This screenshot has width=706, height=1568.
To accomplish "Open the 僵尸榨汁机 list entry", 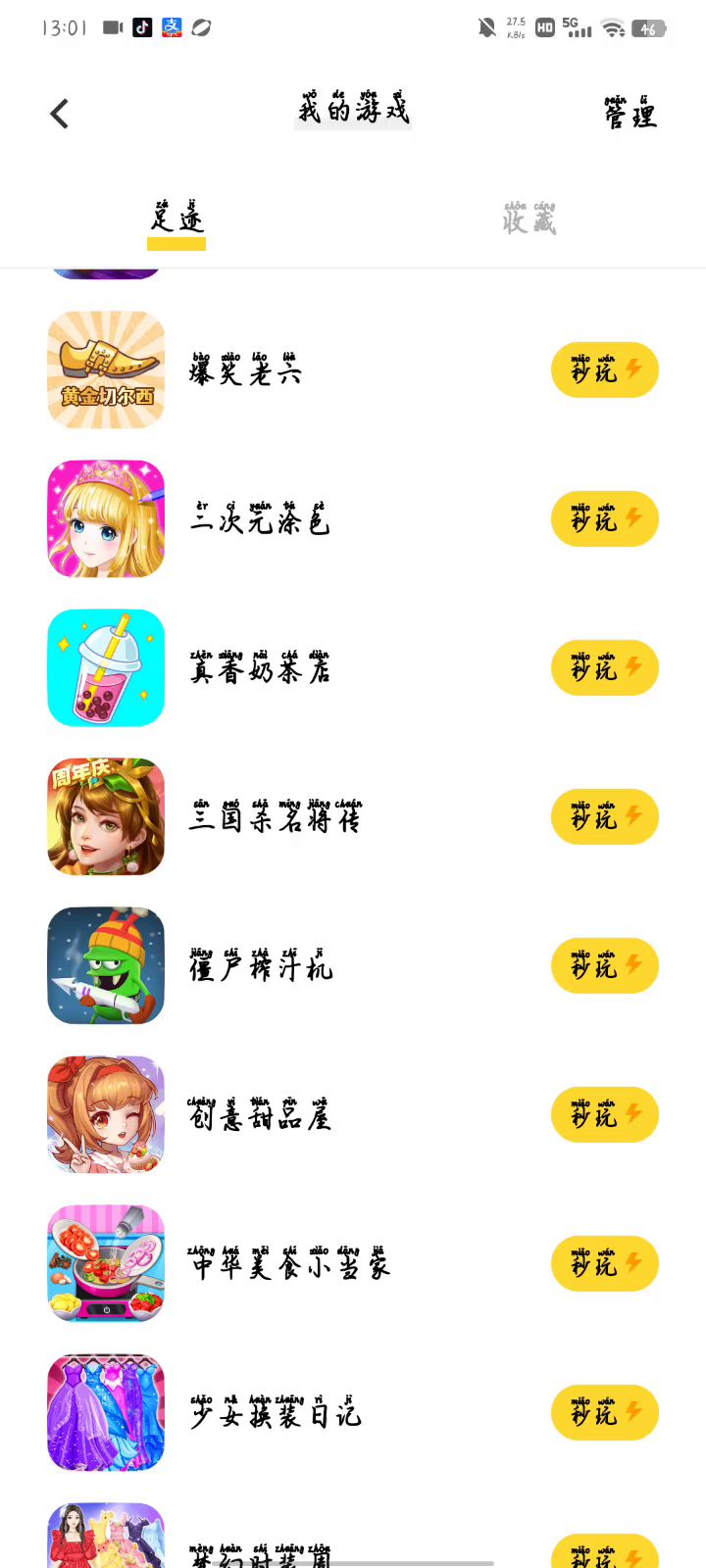I will [261, 966].
